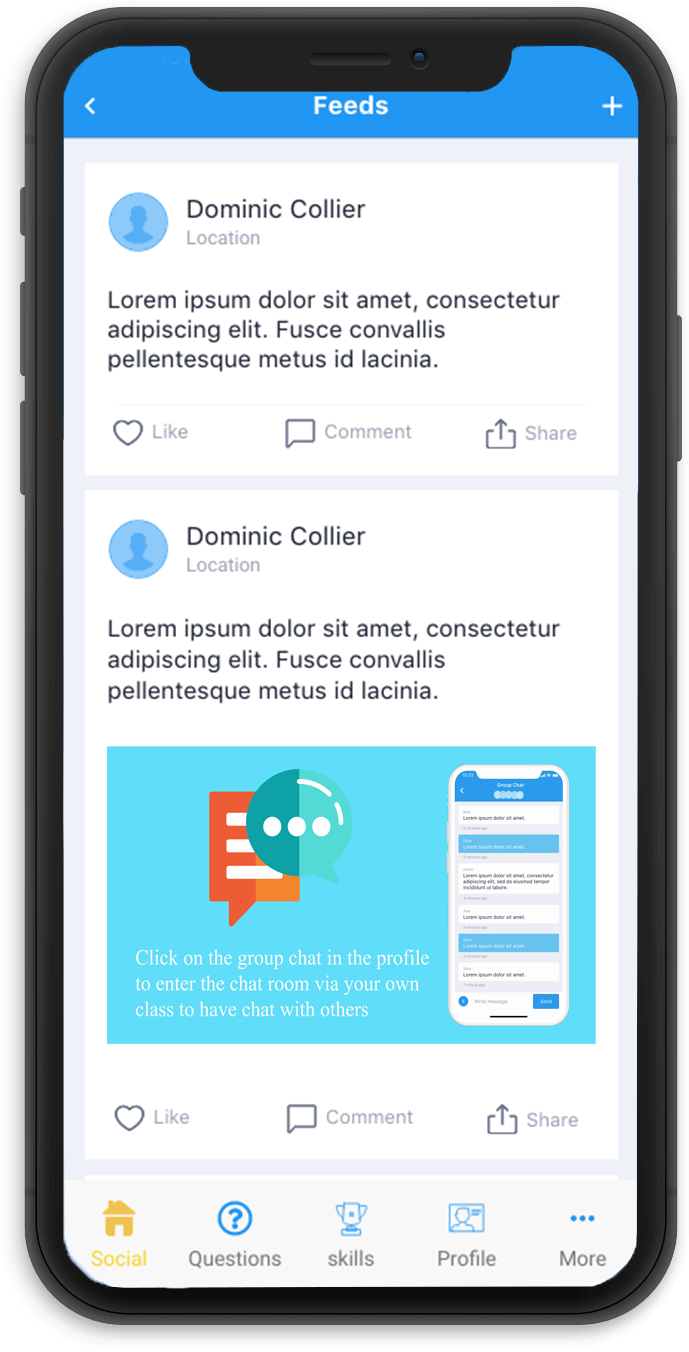
Task: Share the post with the group chat image
Action: [532, 1119]
